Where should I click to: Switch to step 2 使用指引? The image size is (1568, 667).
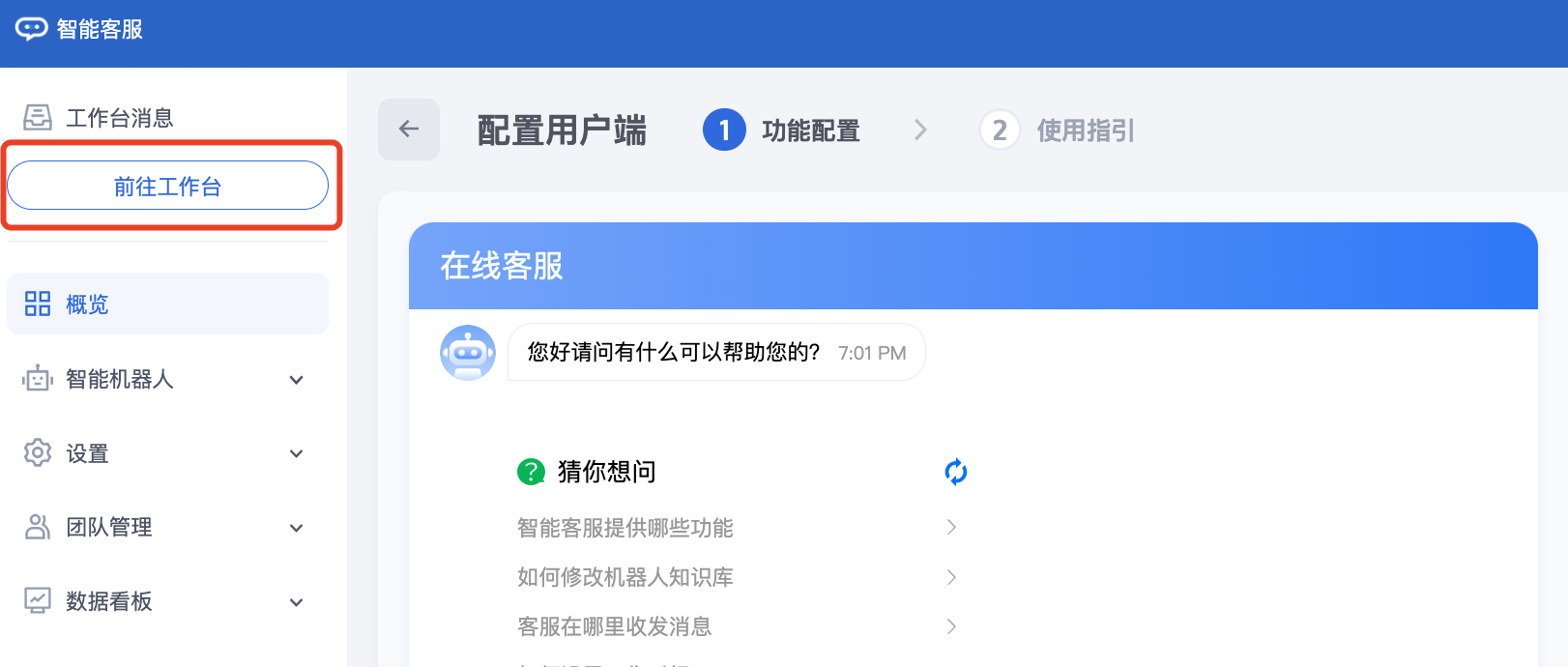pyautogui.click(x=1059, y=130)
